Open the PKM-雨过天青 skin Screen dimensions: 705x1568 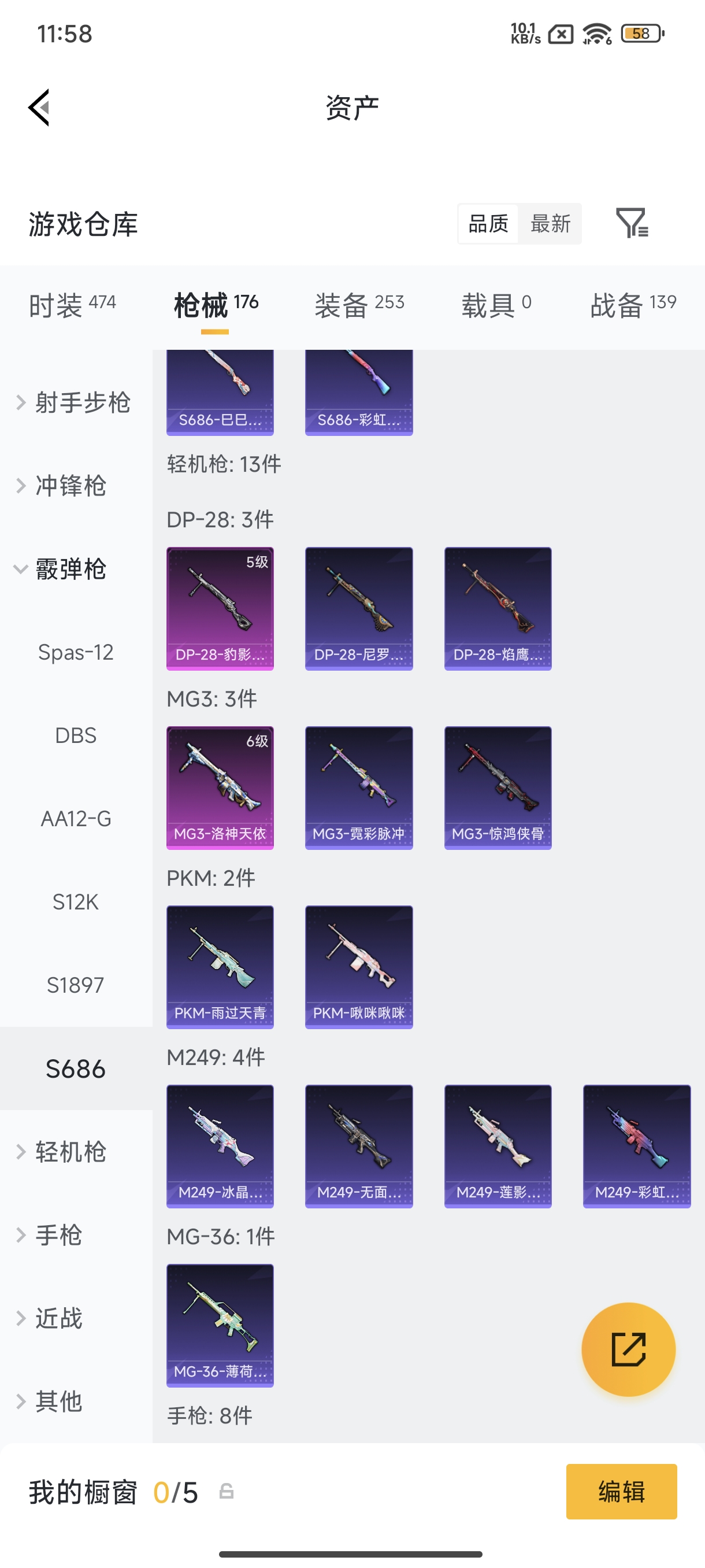click(x=220, y=967)
